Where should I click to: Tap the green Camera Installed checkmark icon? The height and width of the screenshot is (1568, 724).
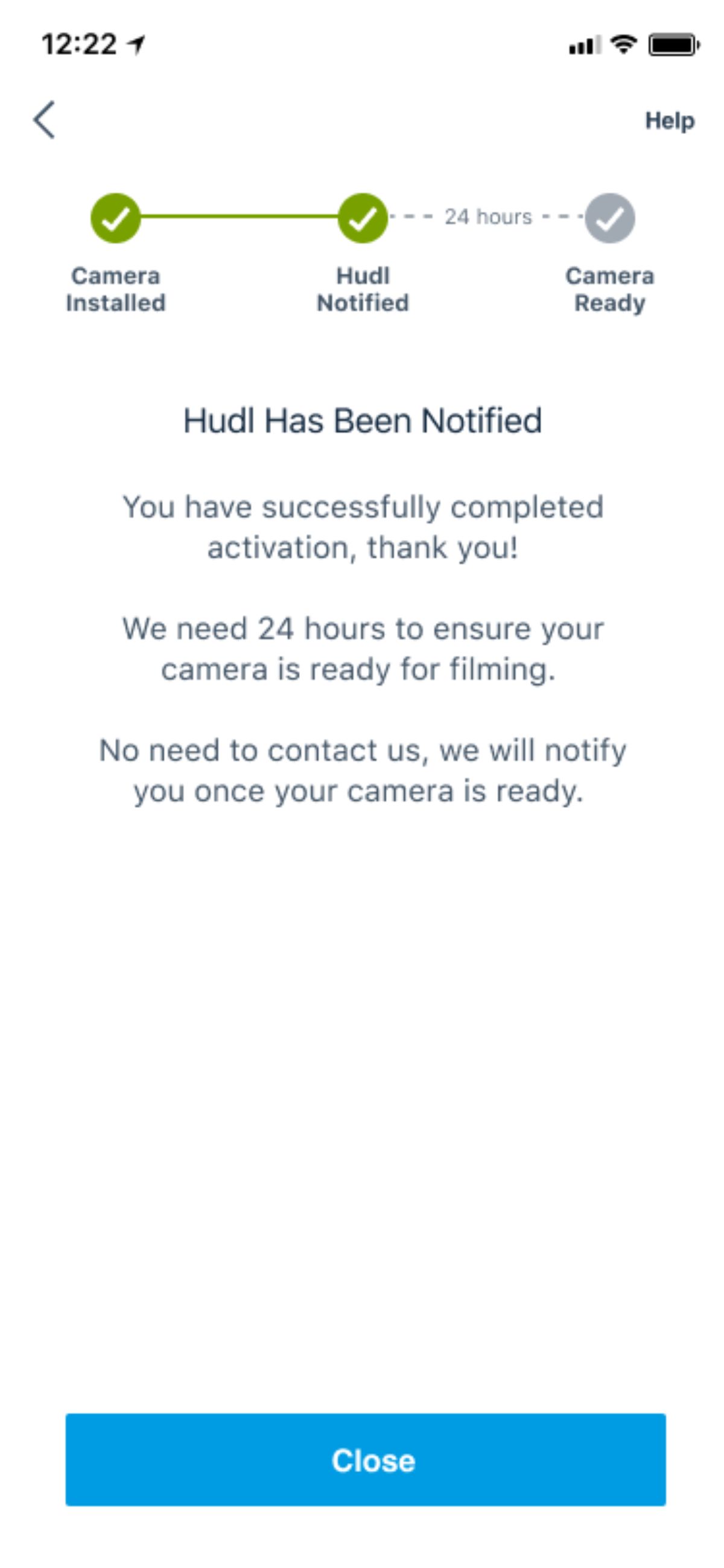(116, 219)
